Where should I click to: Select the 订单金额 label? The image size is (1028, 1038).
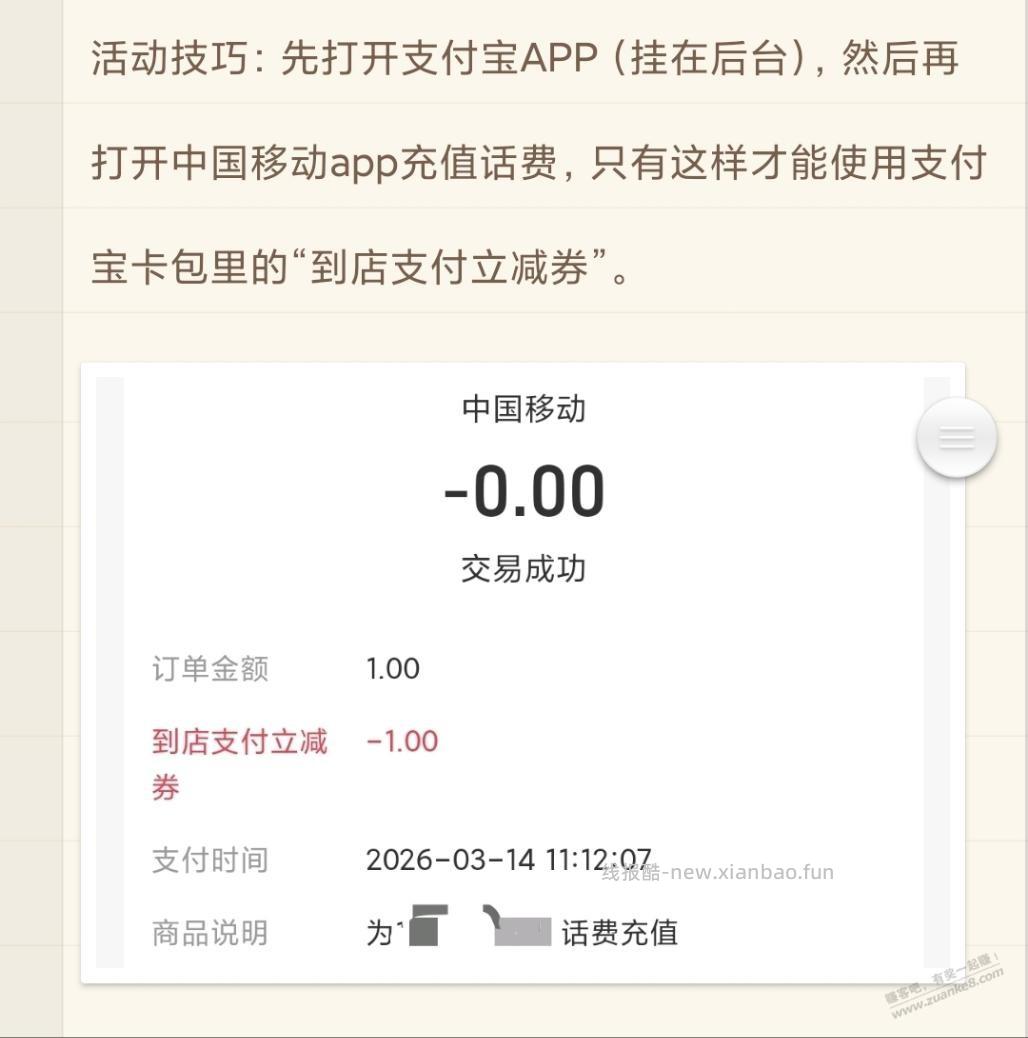(208, 670)
